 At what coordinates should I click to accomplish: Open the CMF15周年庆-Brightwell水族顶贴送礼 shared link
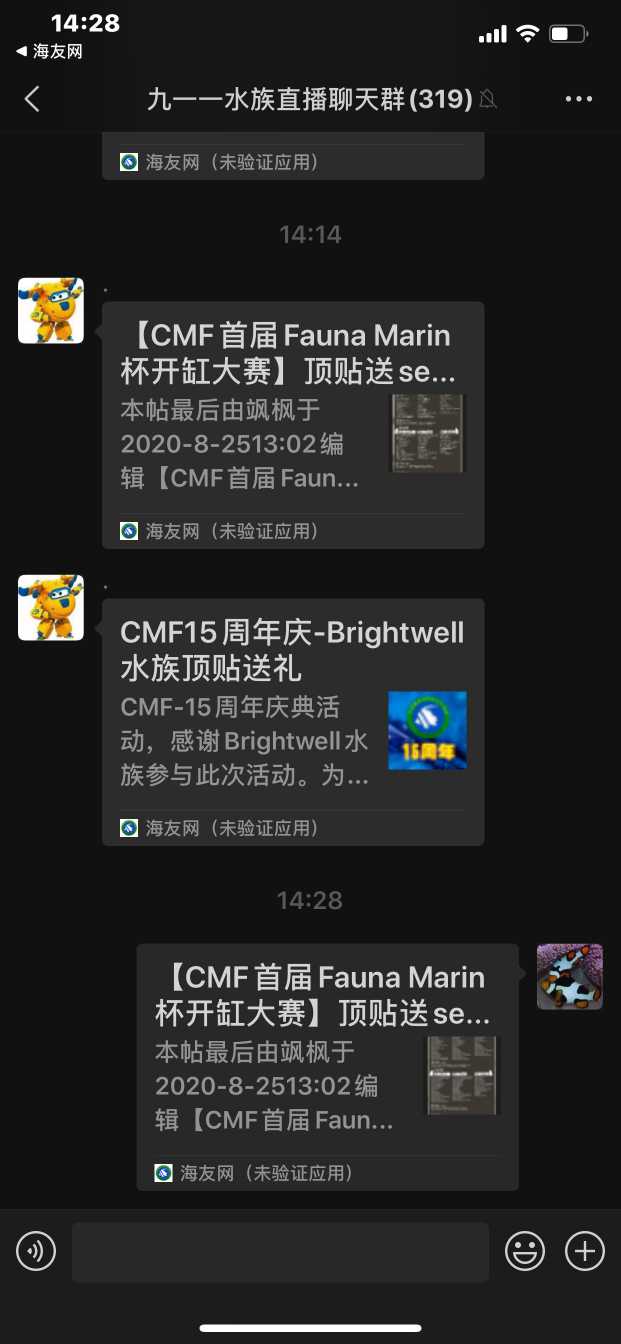(x=293, y=721)
